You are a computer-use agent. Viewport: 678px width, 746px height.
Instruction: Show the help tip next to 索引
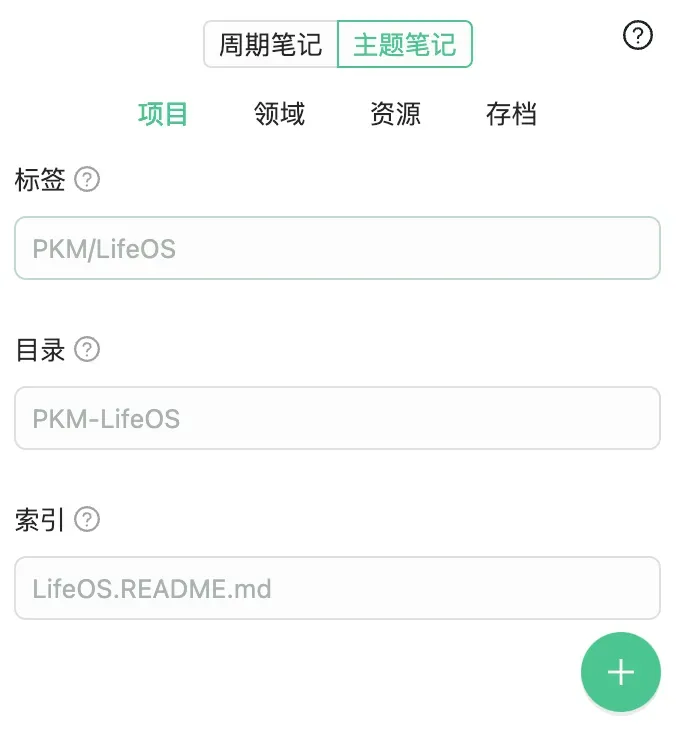pos(88,520)
